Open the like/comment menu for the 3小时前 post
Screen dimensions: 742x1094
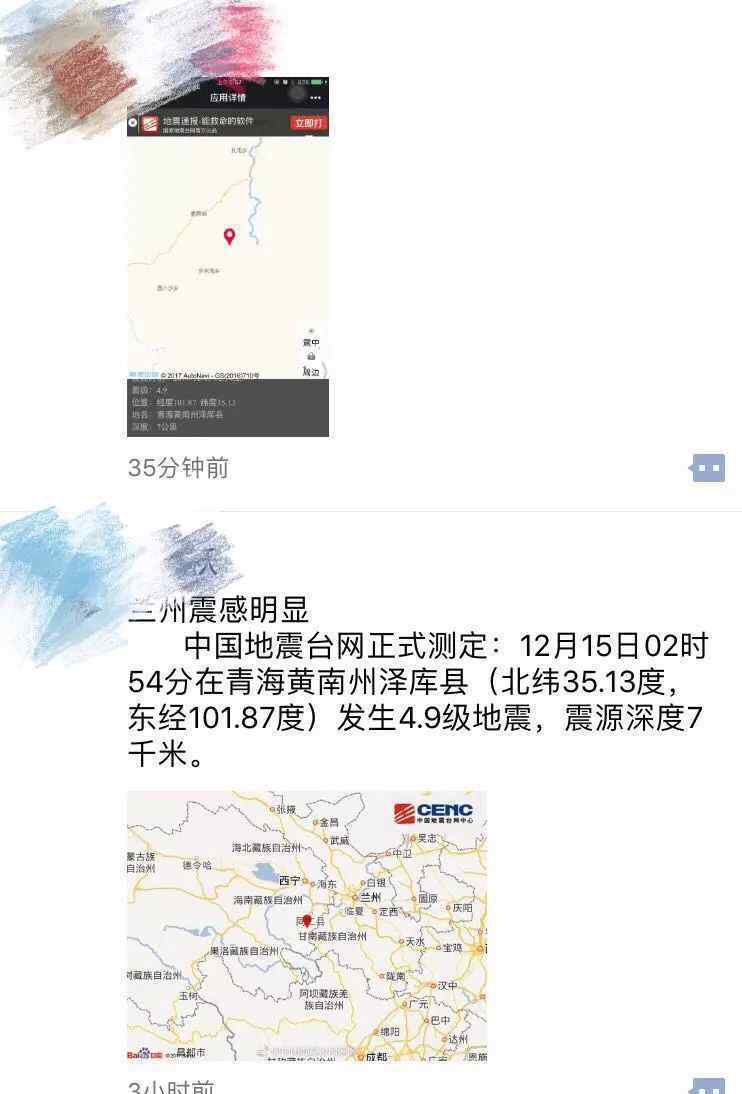coord(708,1087)
